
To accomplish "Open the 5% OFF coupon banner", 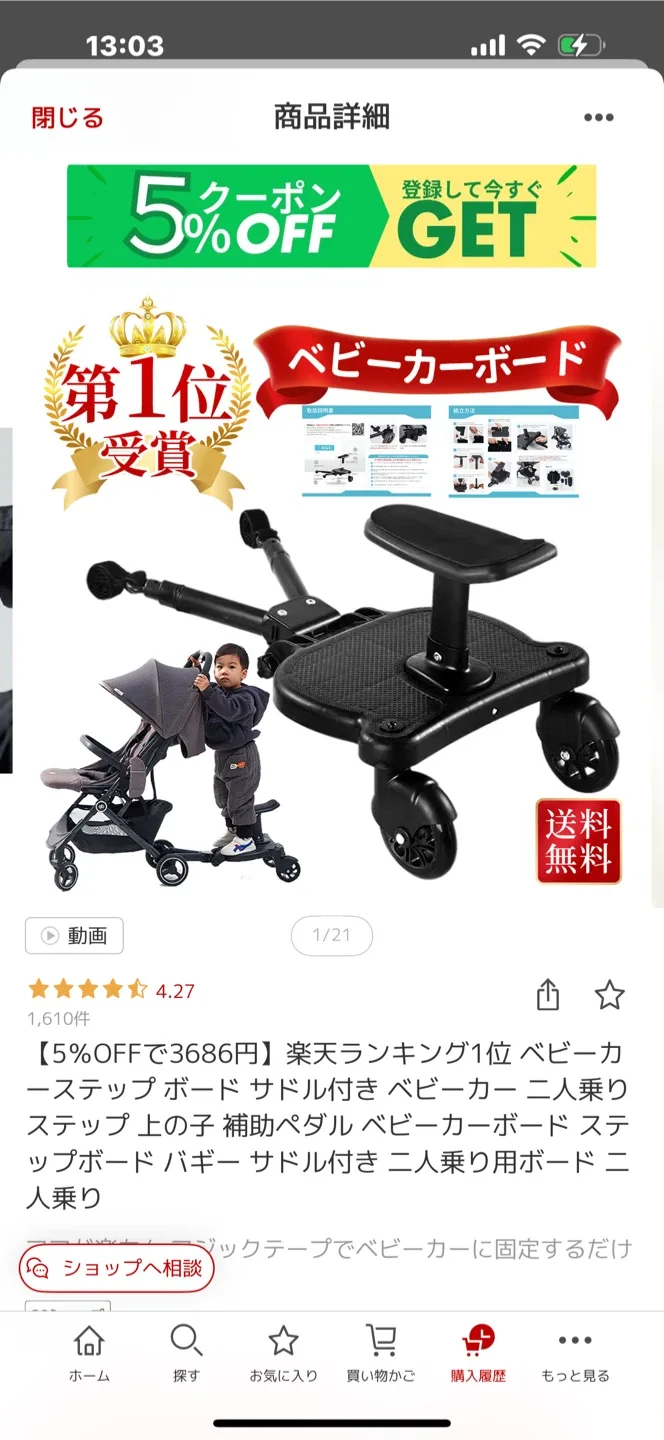I will click(331, 216).
